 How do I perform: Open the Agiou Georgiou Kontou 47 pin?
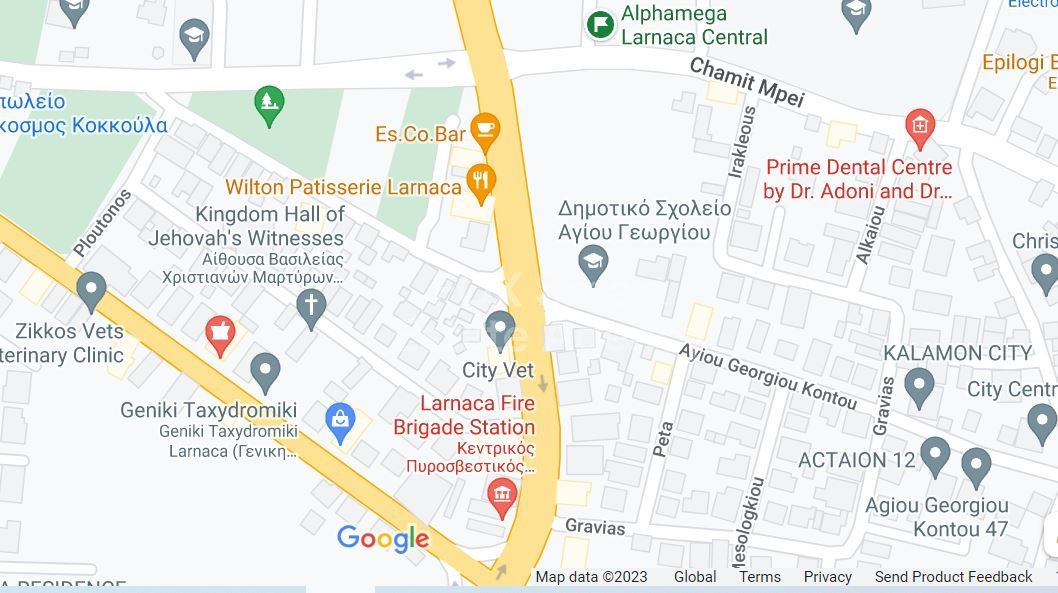point(976,466)
